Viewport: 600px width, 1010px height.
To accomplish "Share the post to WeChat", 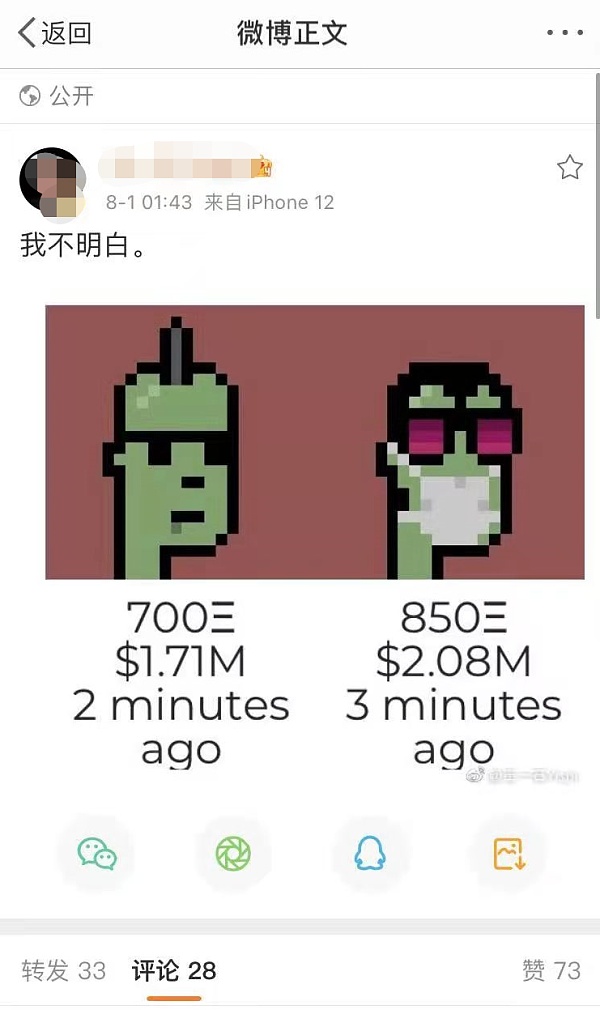I will [x=97, y=853].
